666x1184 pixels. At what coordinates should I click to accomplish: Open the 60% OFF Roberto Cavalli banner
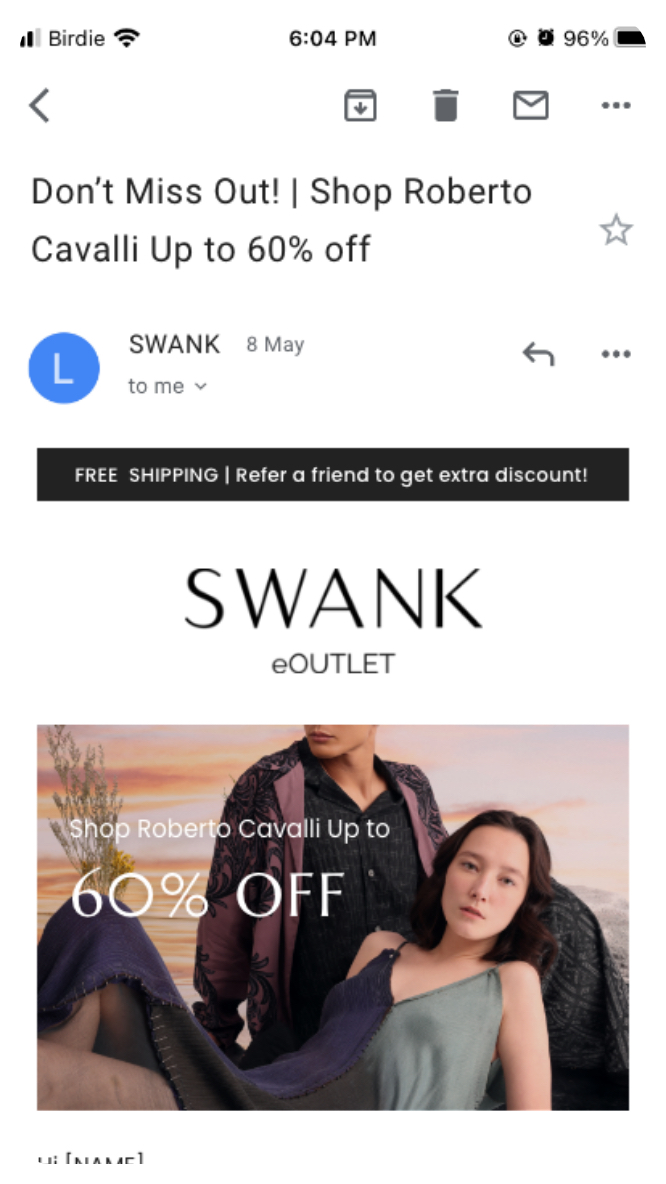coord(333,917)
